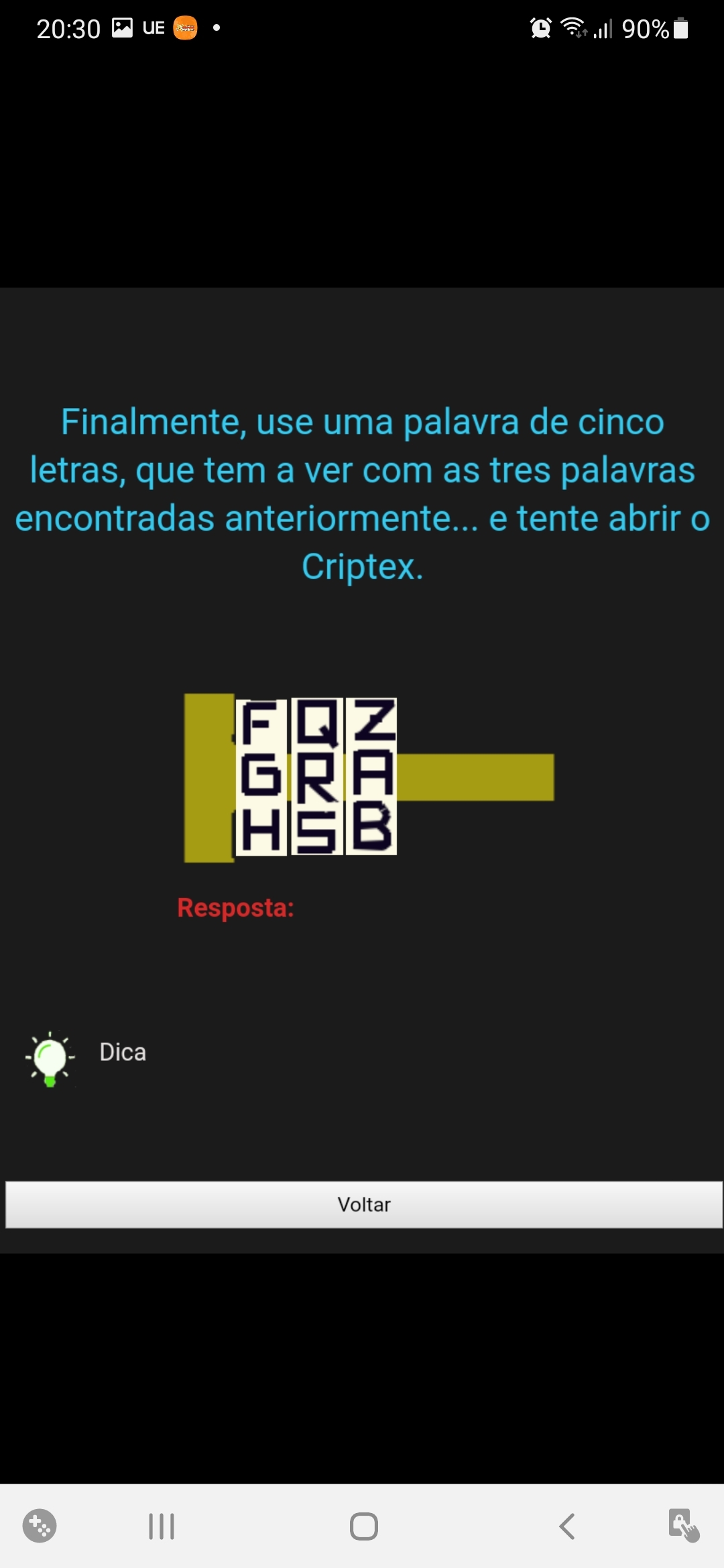
Task: Tap the mobile signal strength bars
Action: click(603, 27)
